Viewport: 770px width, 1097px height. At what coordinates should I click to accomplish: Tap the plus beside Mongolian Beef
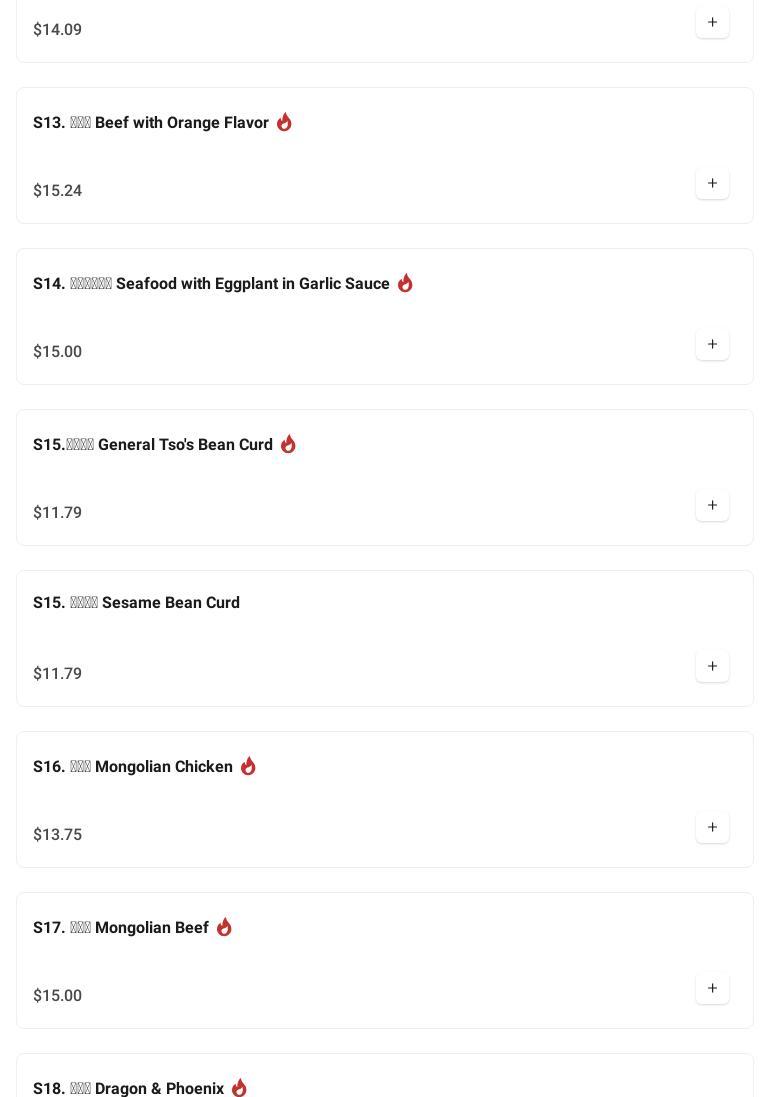tap(712, 989)
